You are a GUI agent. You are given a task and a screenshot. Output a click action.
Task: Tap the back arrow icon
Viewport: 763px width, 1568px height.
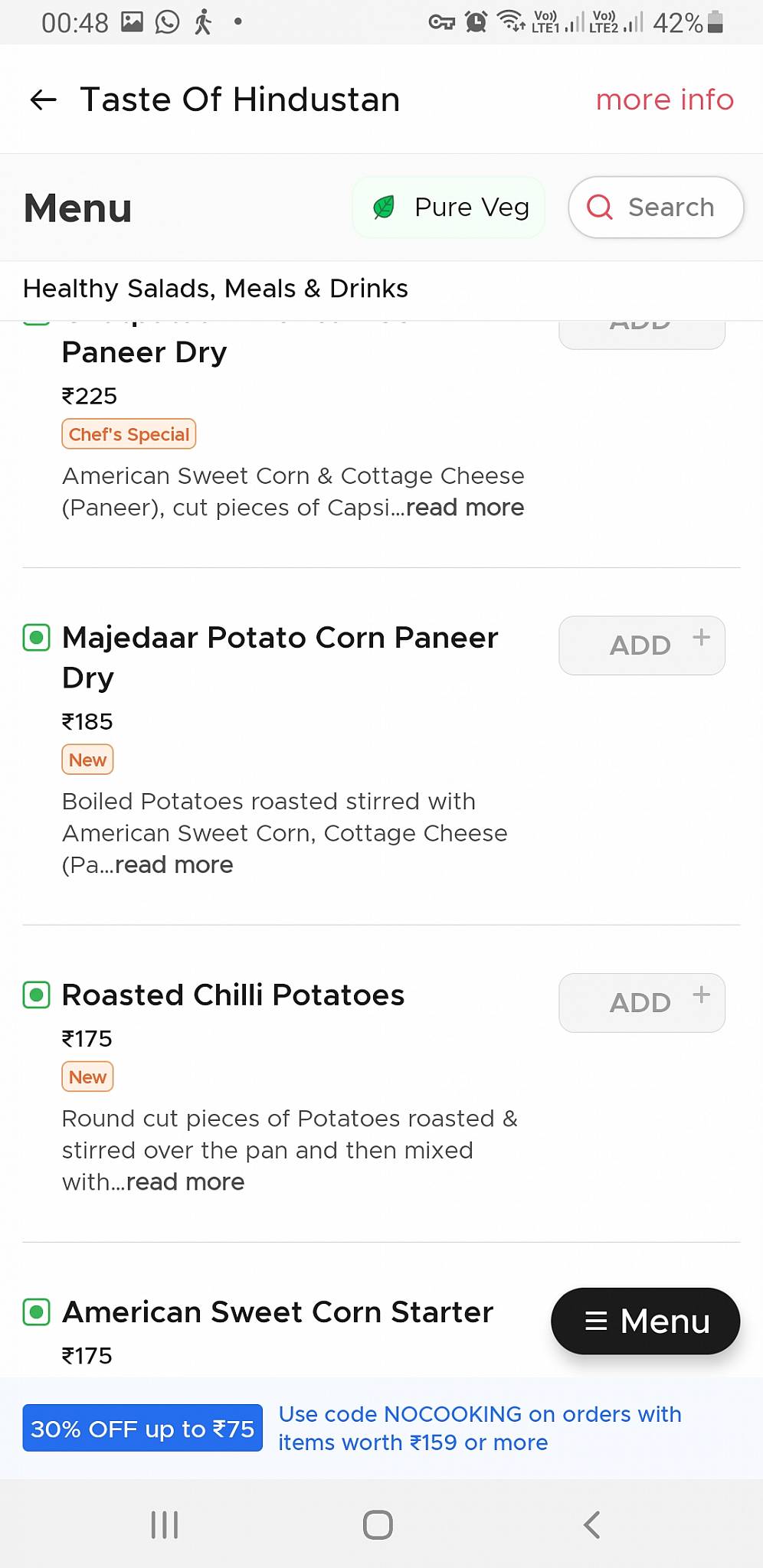[x=44, y=100]
